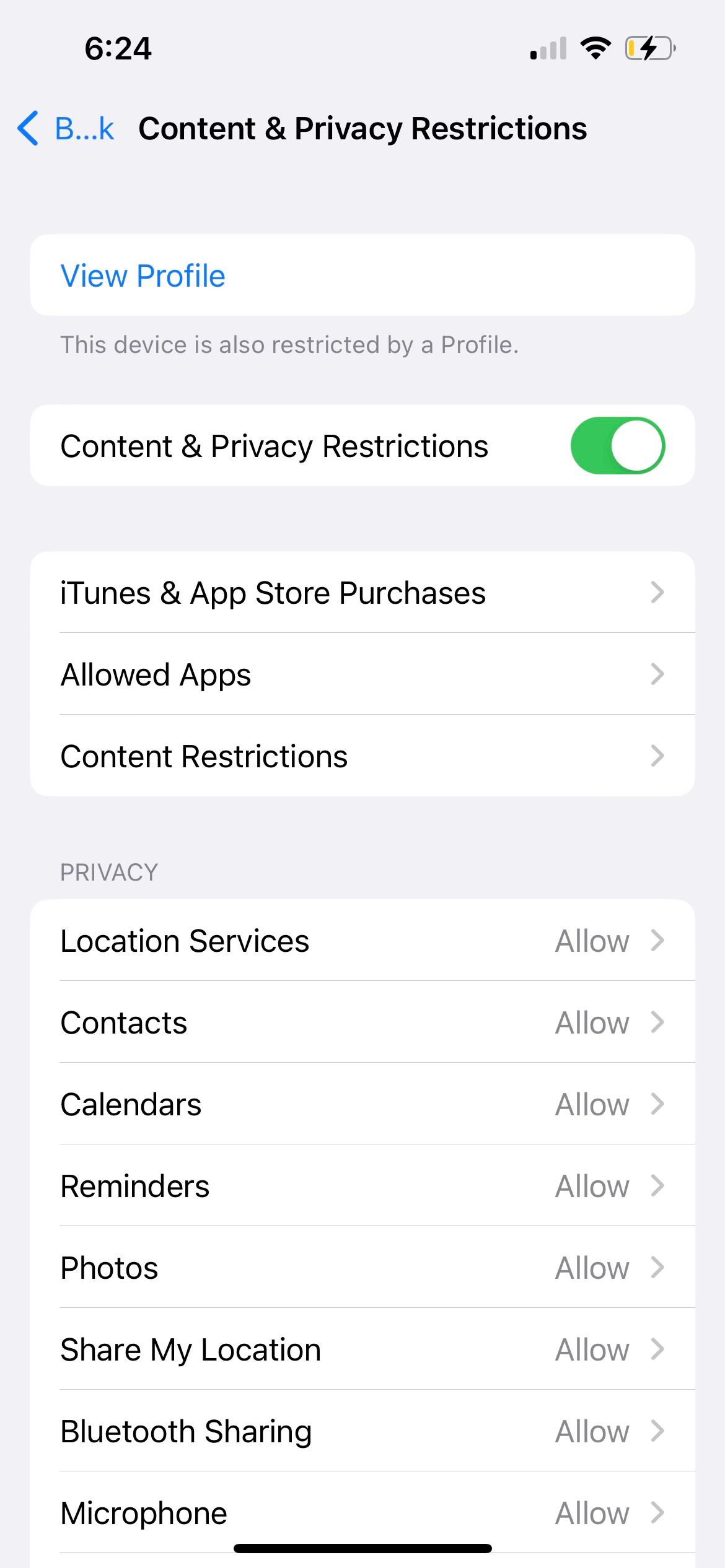Tap the B...k back button

pos(84,128)
